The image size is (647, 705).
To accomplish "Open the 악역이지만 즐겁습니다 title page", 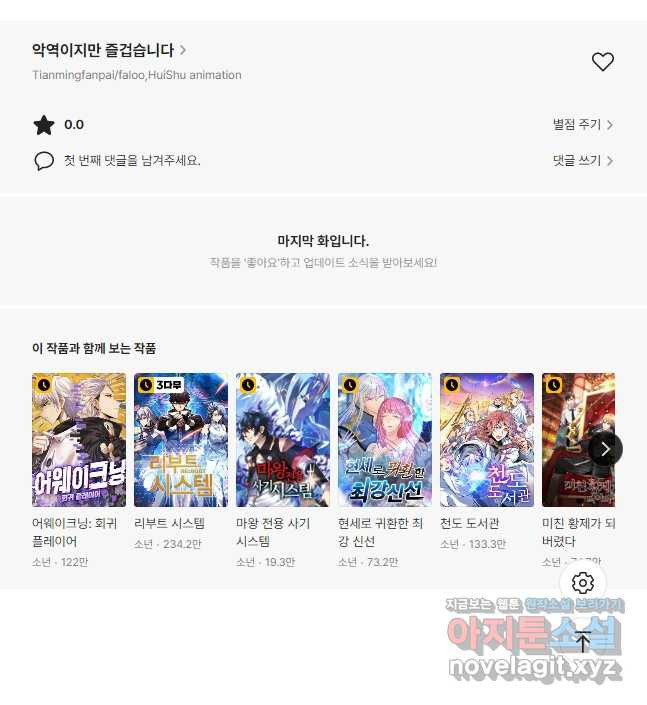I will (x=108, y=50).
